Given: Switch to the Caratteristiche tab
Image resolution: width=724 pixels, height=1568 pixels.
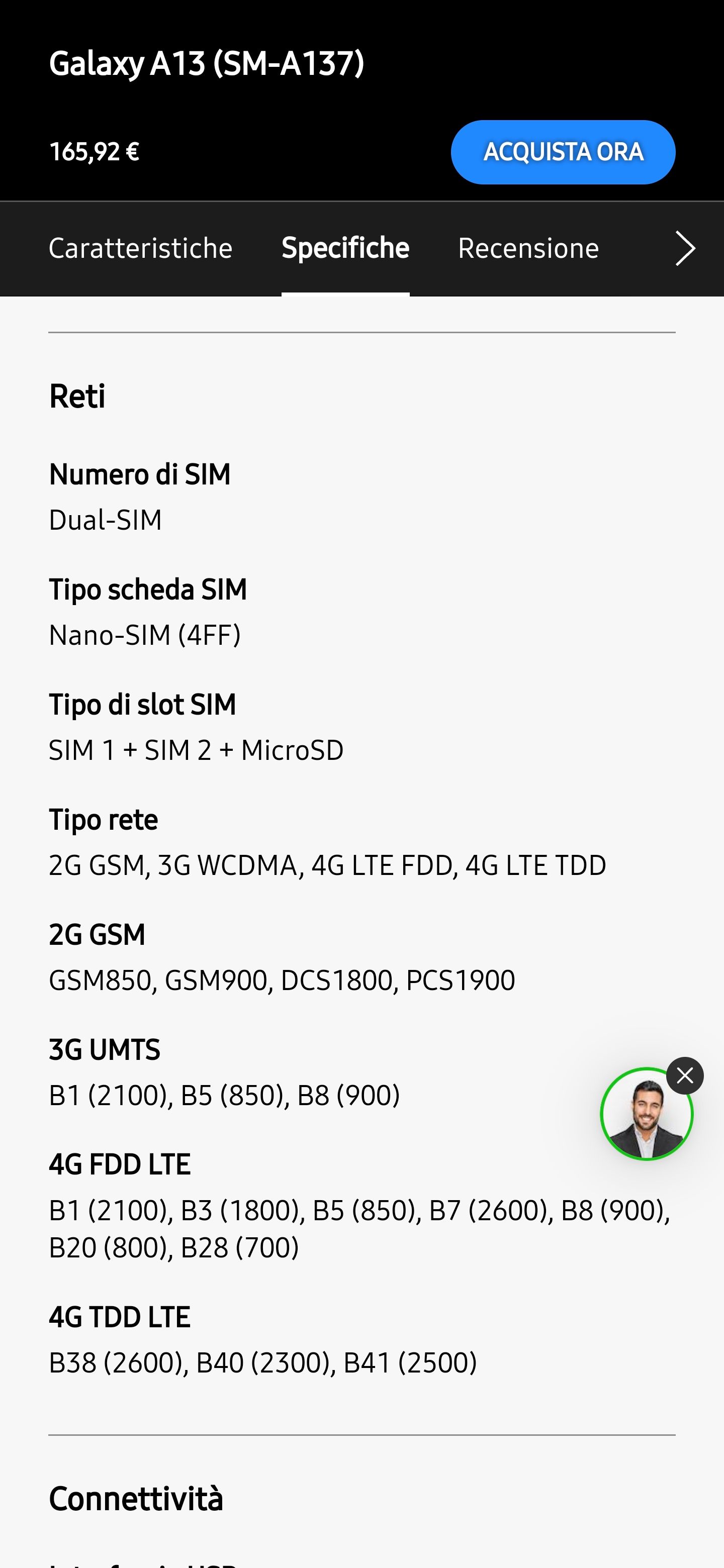Looking at the screenshot, I should coord(141,248).
